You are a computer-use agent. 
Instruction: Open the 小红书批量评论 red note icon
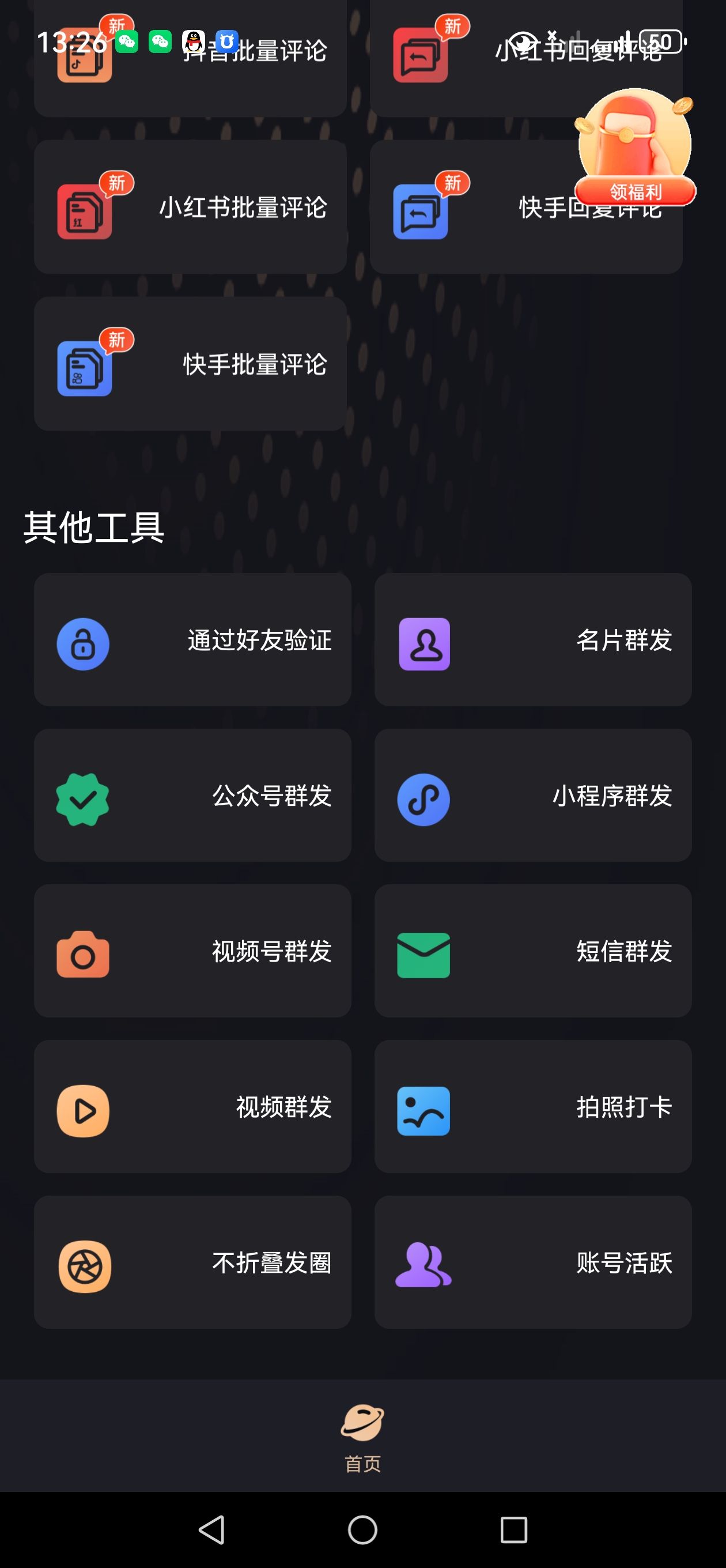[84, 210]
